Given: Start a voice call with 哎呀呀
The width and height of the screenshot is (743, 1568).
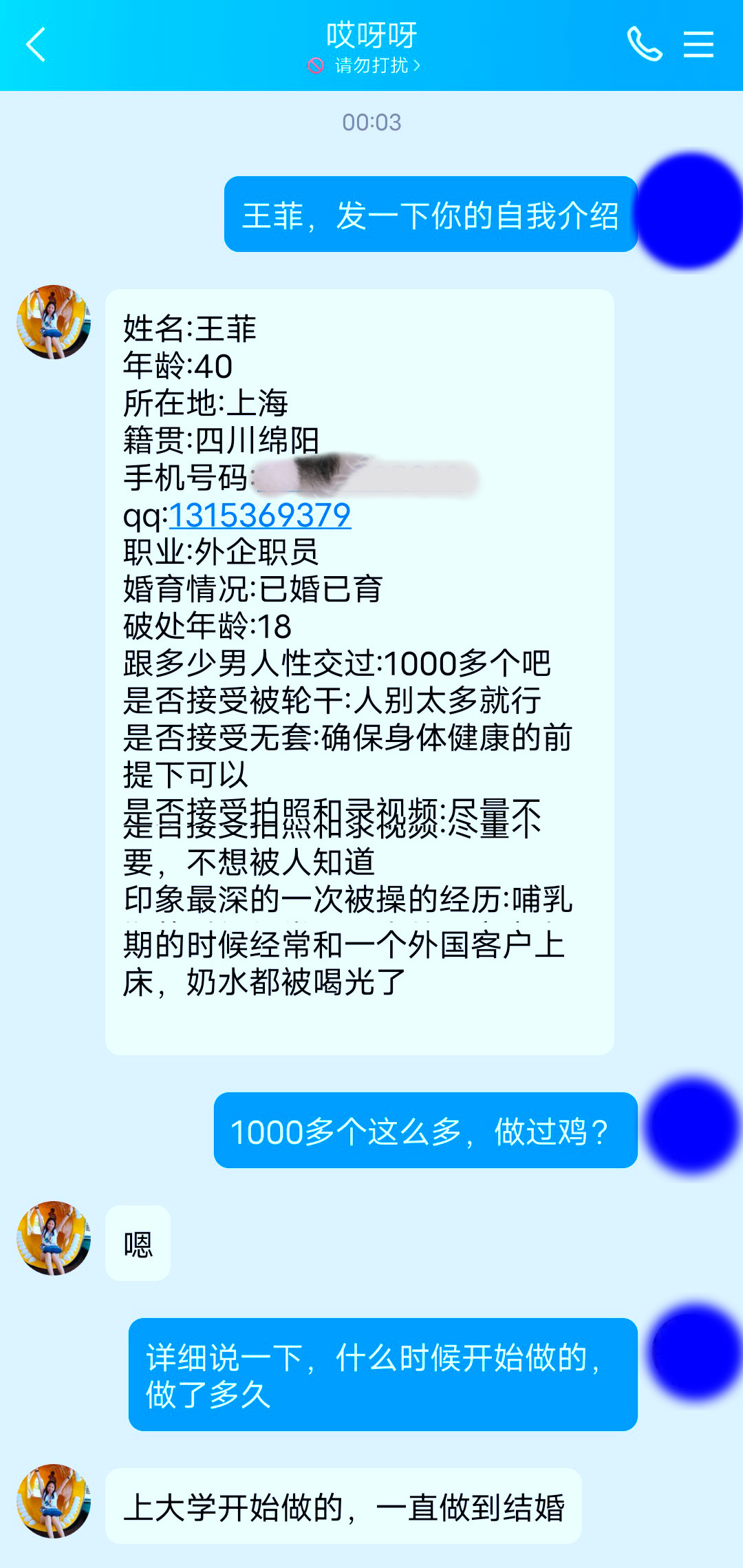Looking at the screenshot, I should (x=644, y=45).
